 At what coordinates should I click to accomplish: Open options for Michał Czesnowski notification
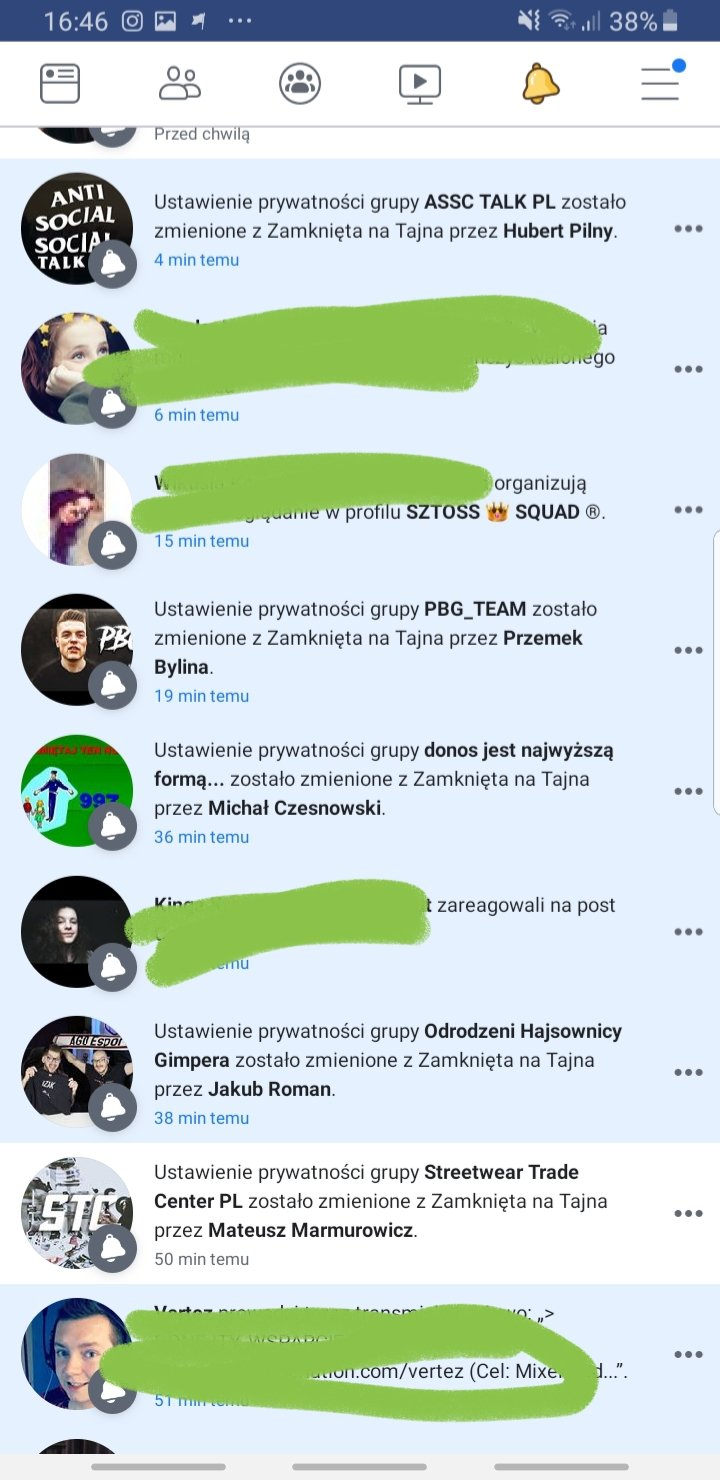tap(688, 791)
